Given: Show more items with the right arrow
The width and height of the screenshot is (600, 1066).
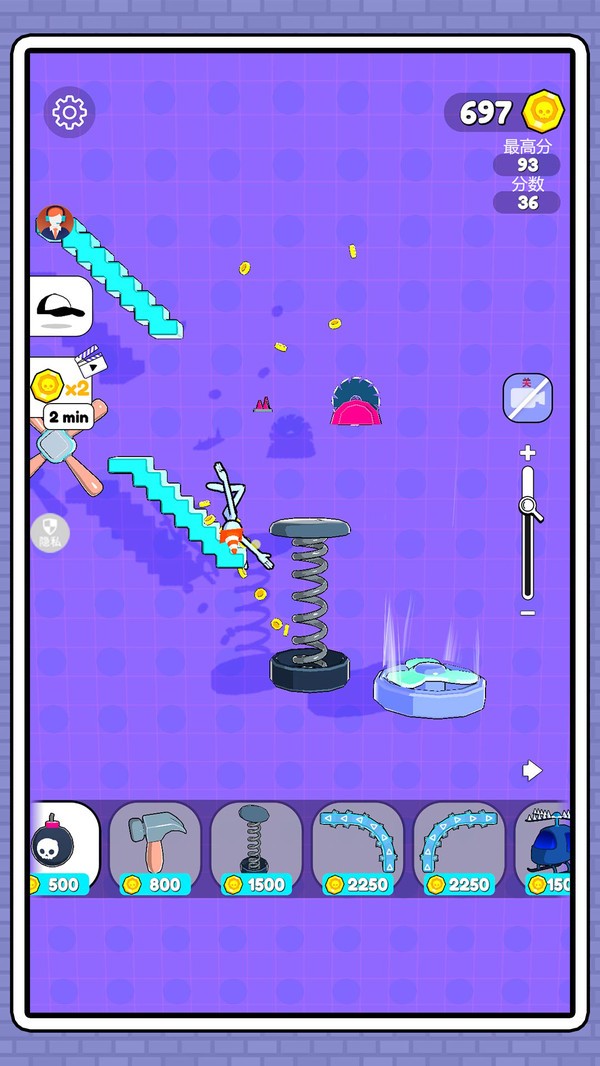Looking at the screenshot, I should tap(532, 770).
